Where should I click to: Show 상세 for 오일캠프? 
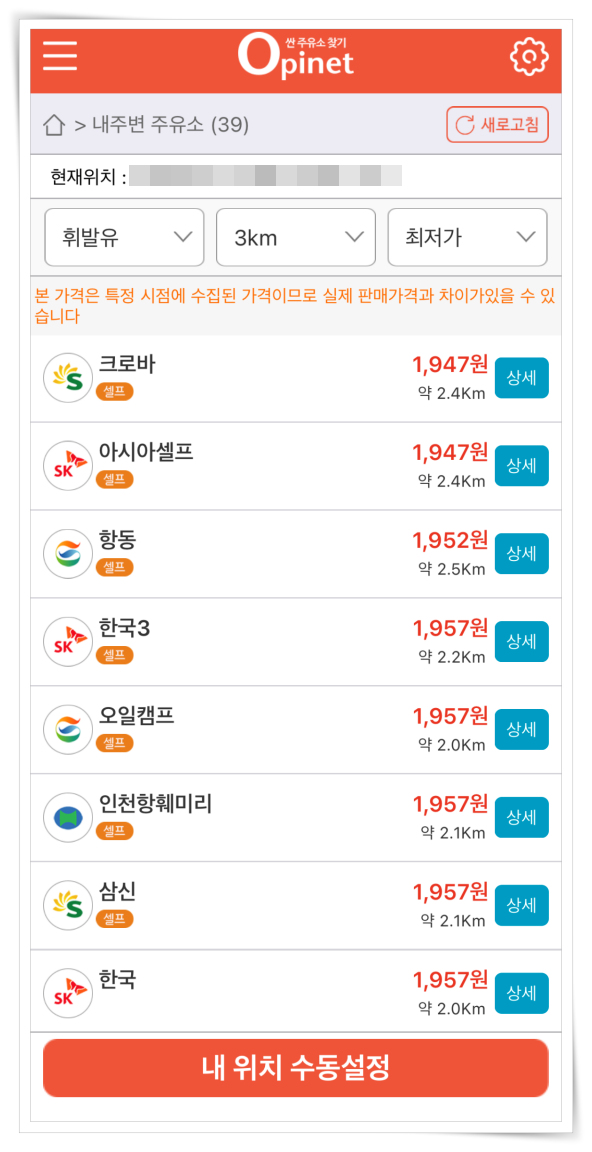tap(521, 730)
